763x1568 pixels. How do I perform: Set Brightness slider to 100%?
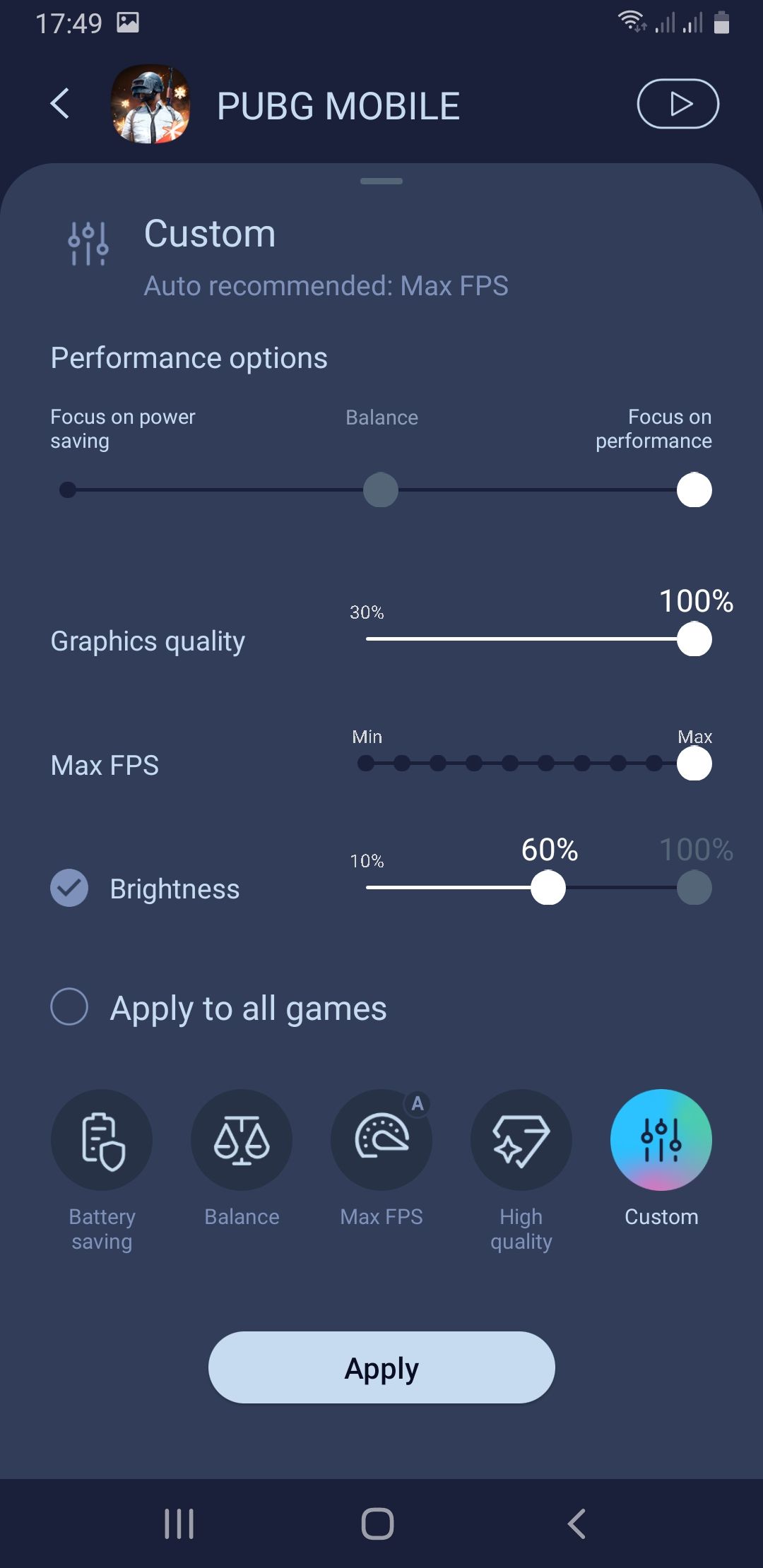point(694,888)
